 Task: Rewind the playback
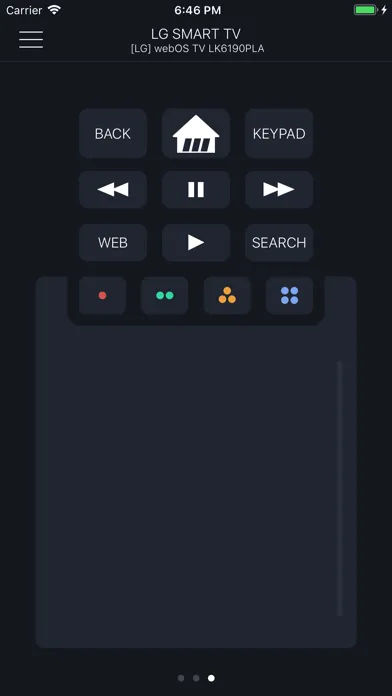(x=113, y=190)
